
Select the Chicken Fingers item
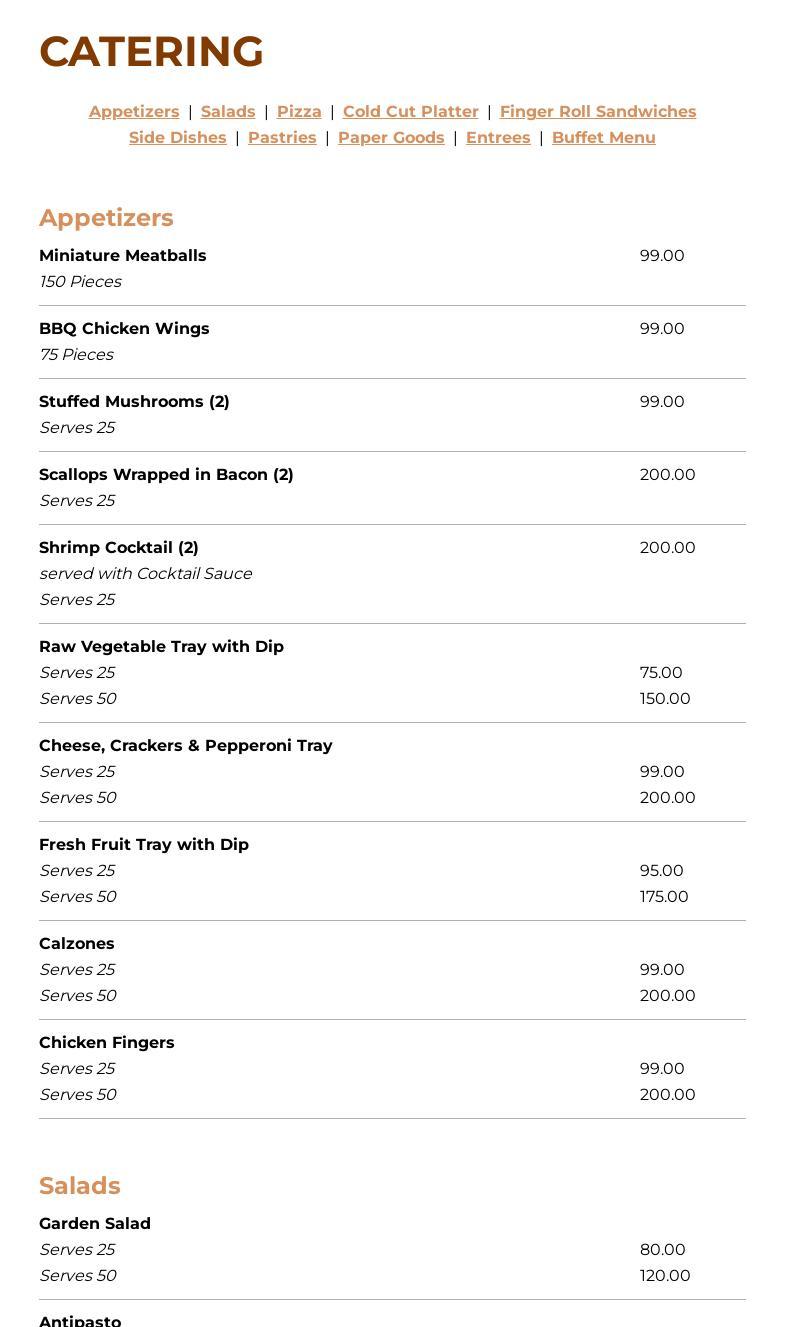(107, 1042)
